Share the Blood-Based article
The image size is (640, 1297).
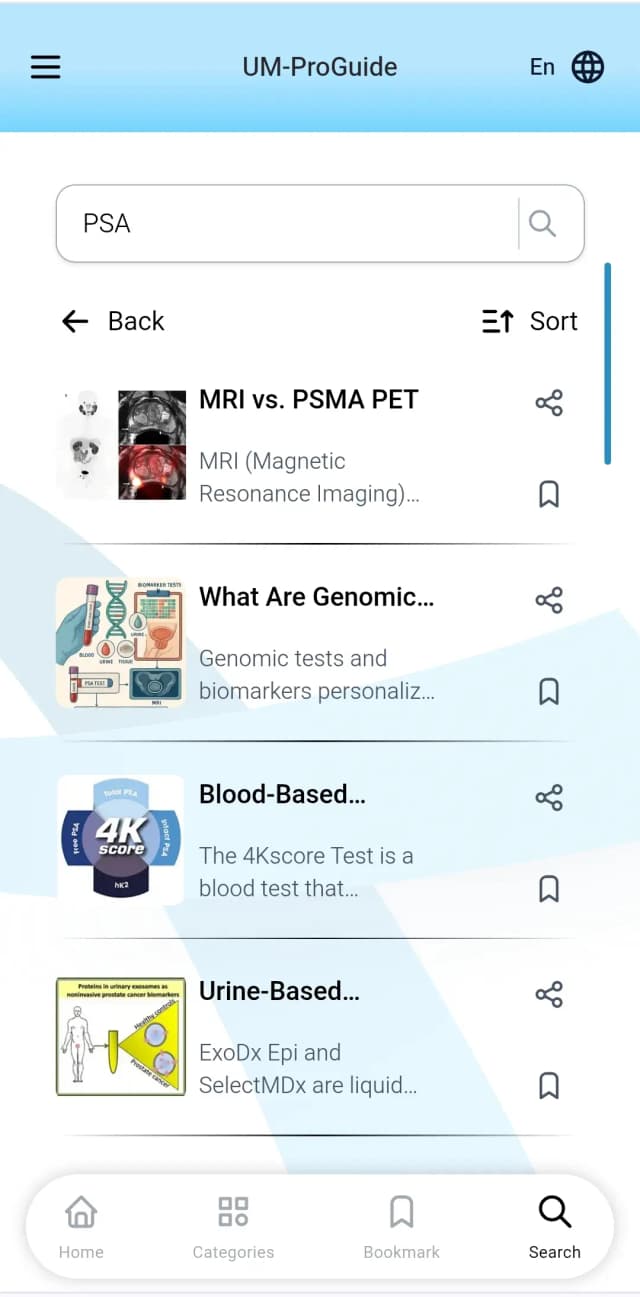point(549,797)
